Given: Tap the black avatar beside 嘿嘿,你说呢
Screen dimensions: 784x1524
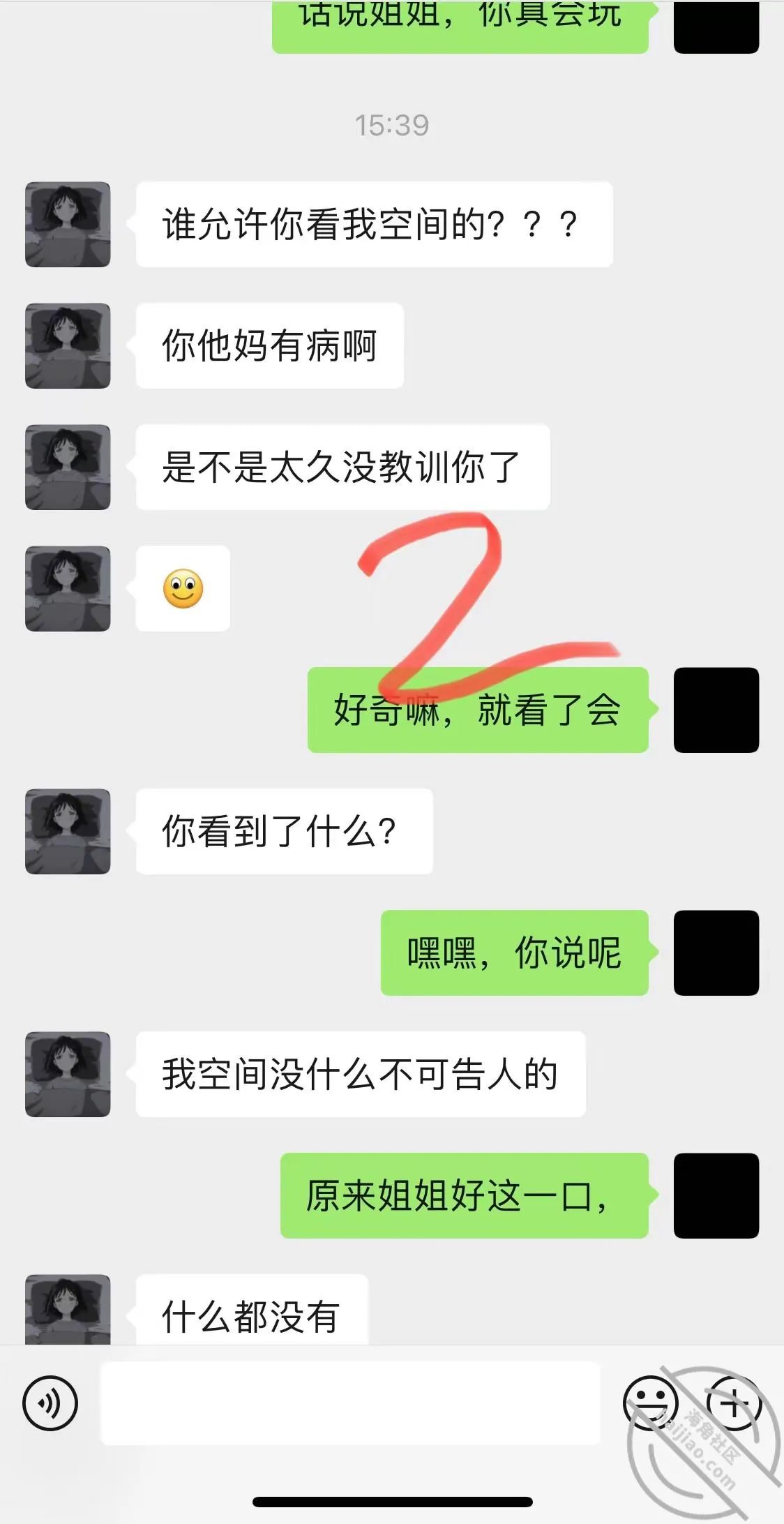Looking at the screenshot, I should point(716,952).
